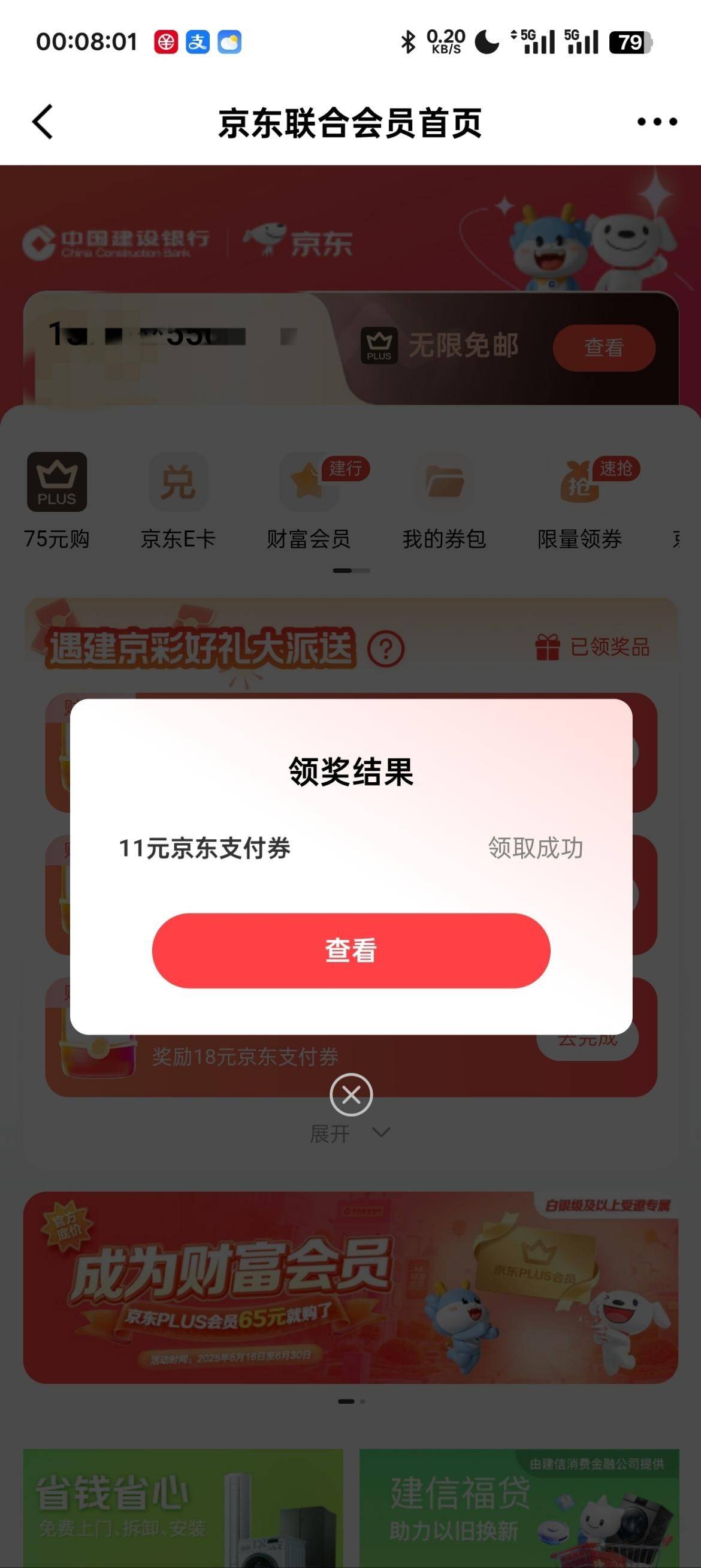
Task: Tap the red 查看 button in the dialog
Action: [350, 950]
